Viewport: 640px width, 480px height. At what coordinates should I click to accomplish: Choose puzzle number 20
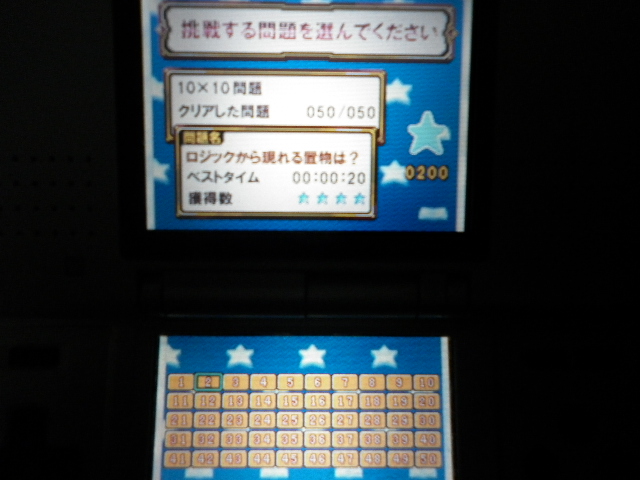click(426, 401)
